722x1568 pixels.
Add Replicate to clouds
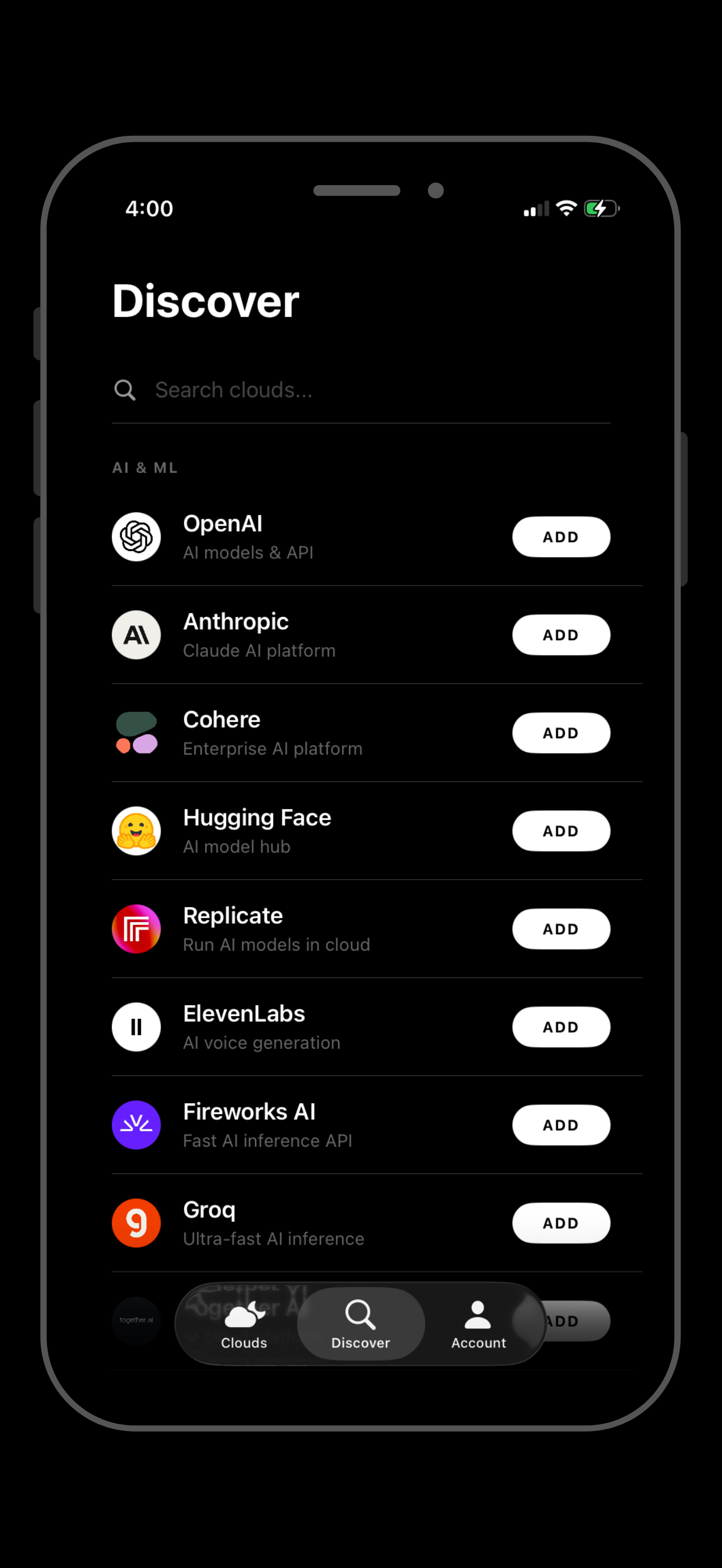(x=560, y=929)
